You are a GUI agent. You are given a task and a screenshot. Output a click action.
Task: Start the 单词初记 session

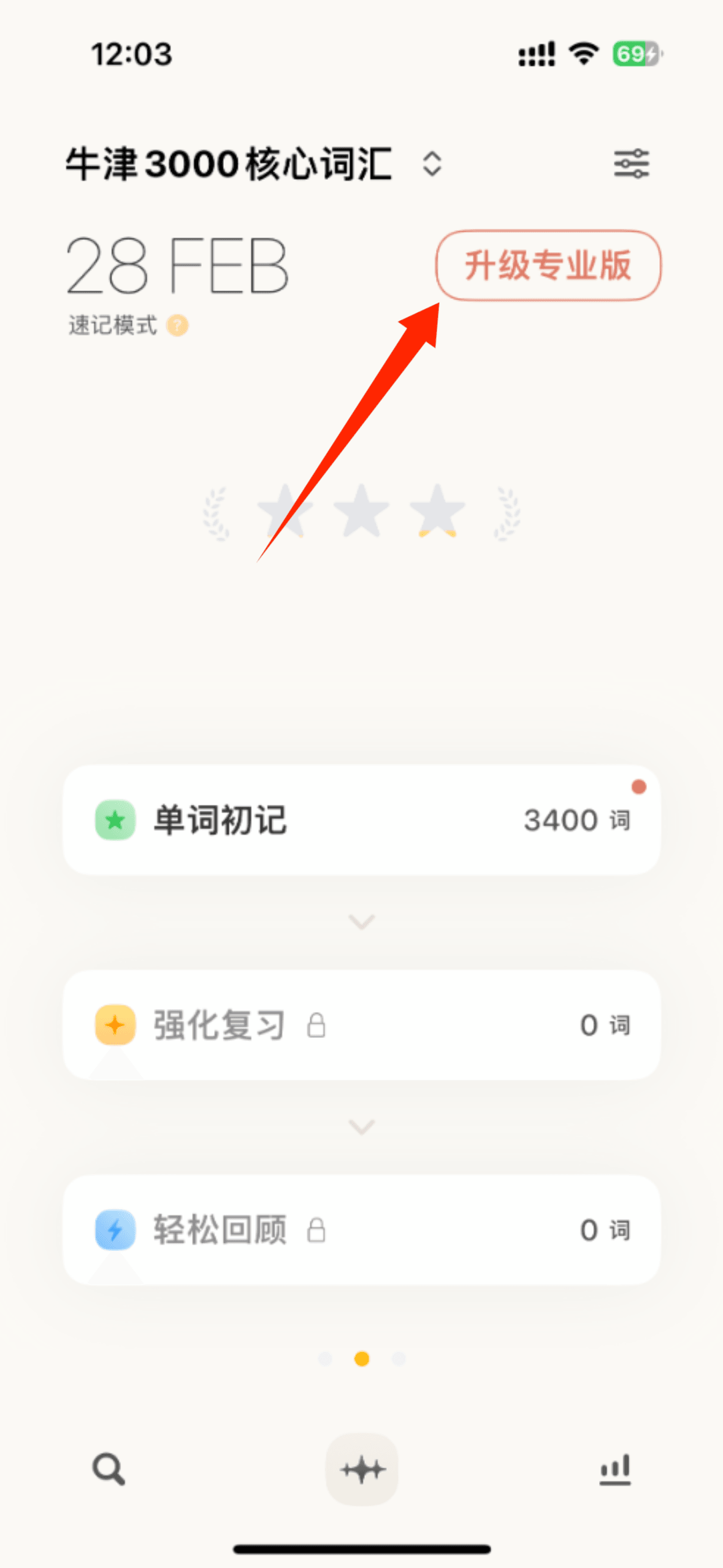(x=361, y=820)
